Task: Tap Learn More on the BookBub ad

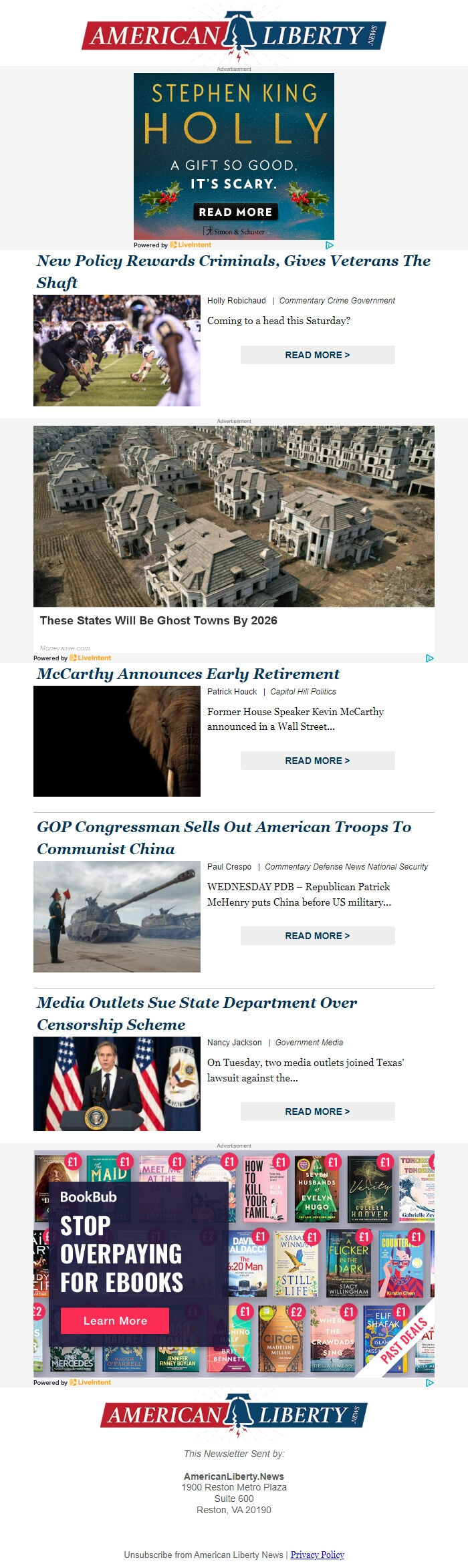Action: 115,1321
